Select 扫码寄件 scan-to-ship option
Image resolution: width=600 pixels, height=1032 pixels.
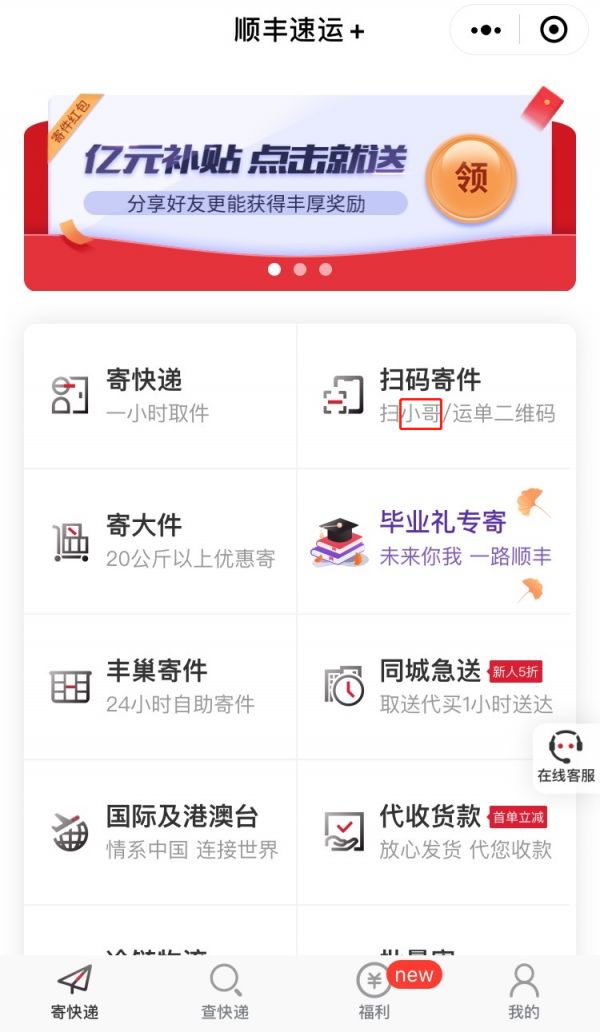(434, 395)
